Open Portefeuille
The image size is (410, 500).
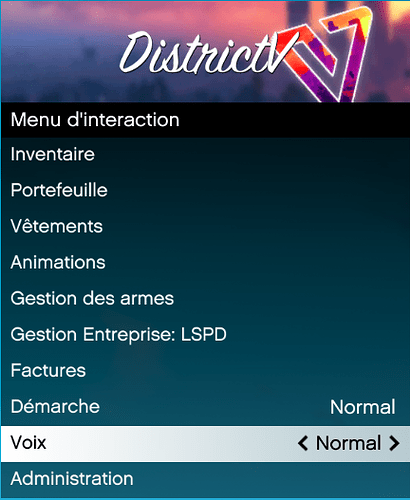pos(205,190)
